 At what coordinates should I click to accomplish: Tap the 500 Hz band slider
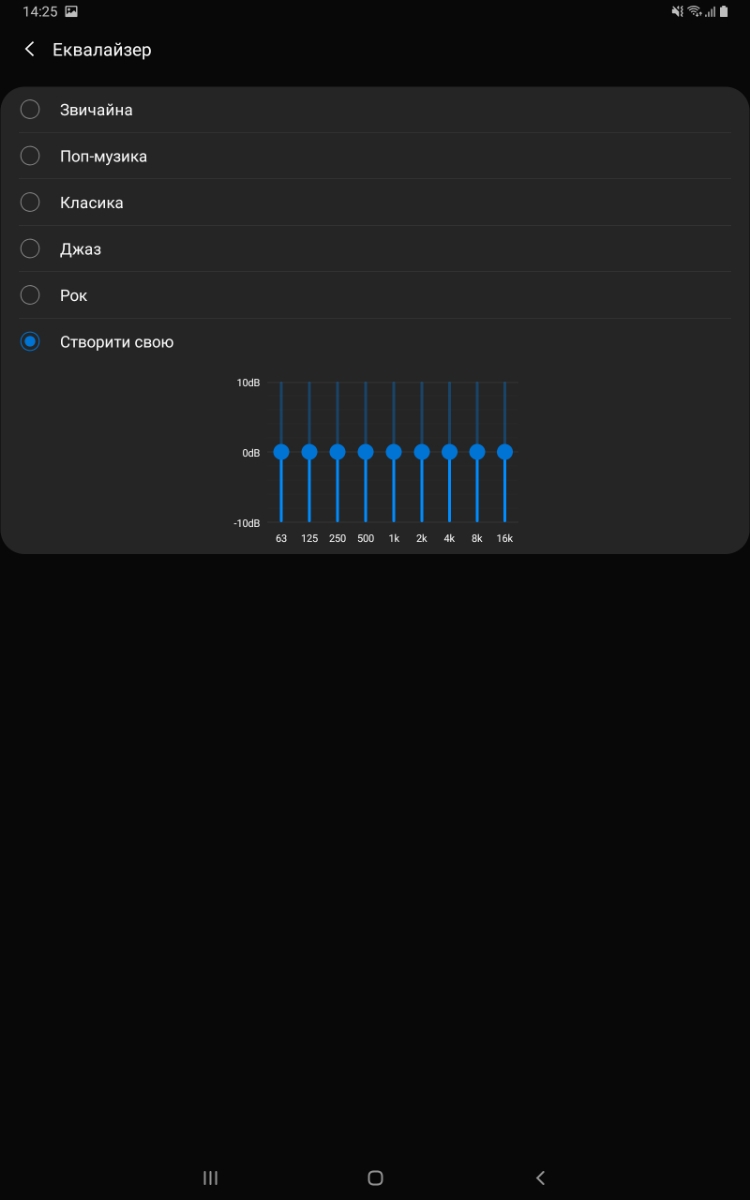tap(365, 452)
